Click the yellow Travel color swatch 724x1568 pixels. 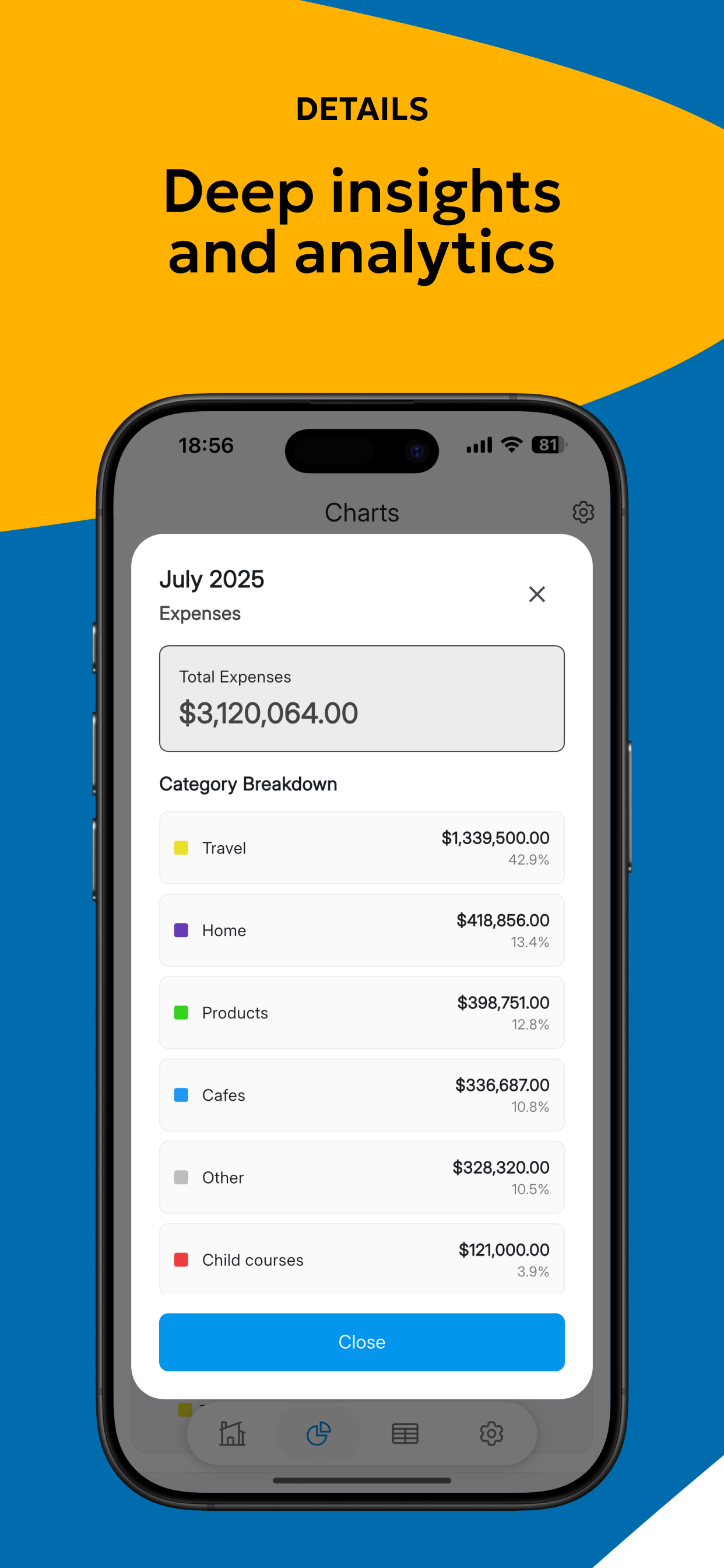(181, 848)
